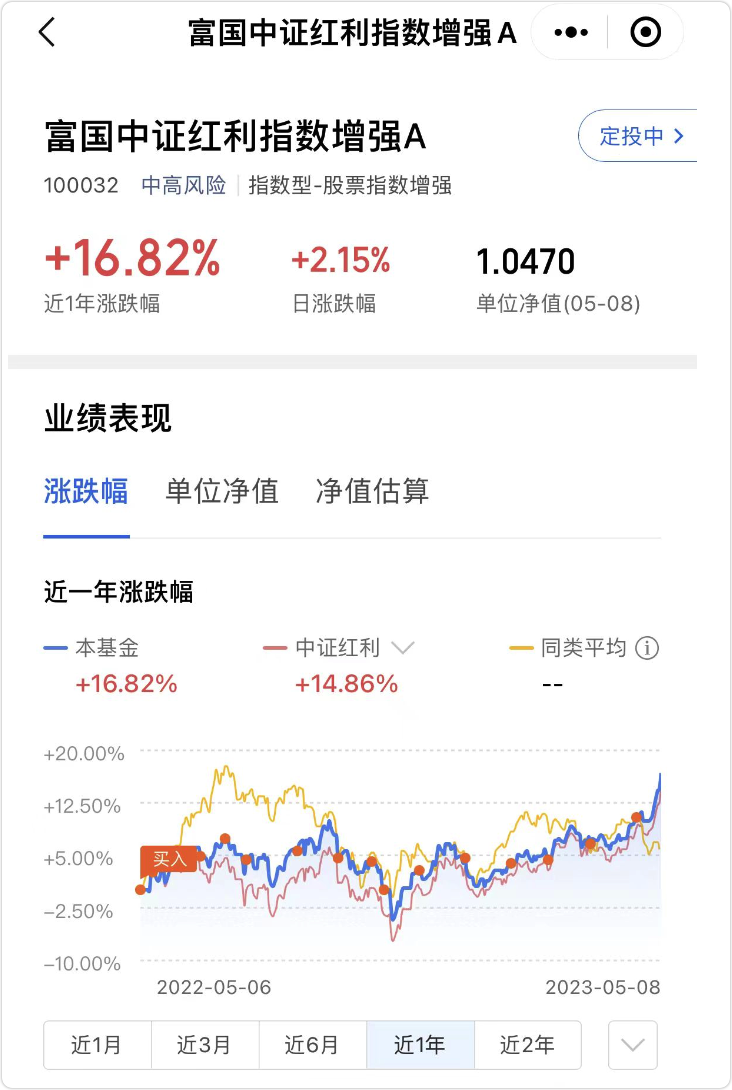Open the three-dot mini program menu

click(571, 33)
